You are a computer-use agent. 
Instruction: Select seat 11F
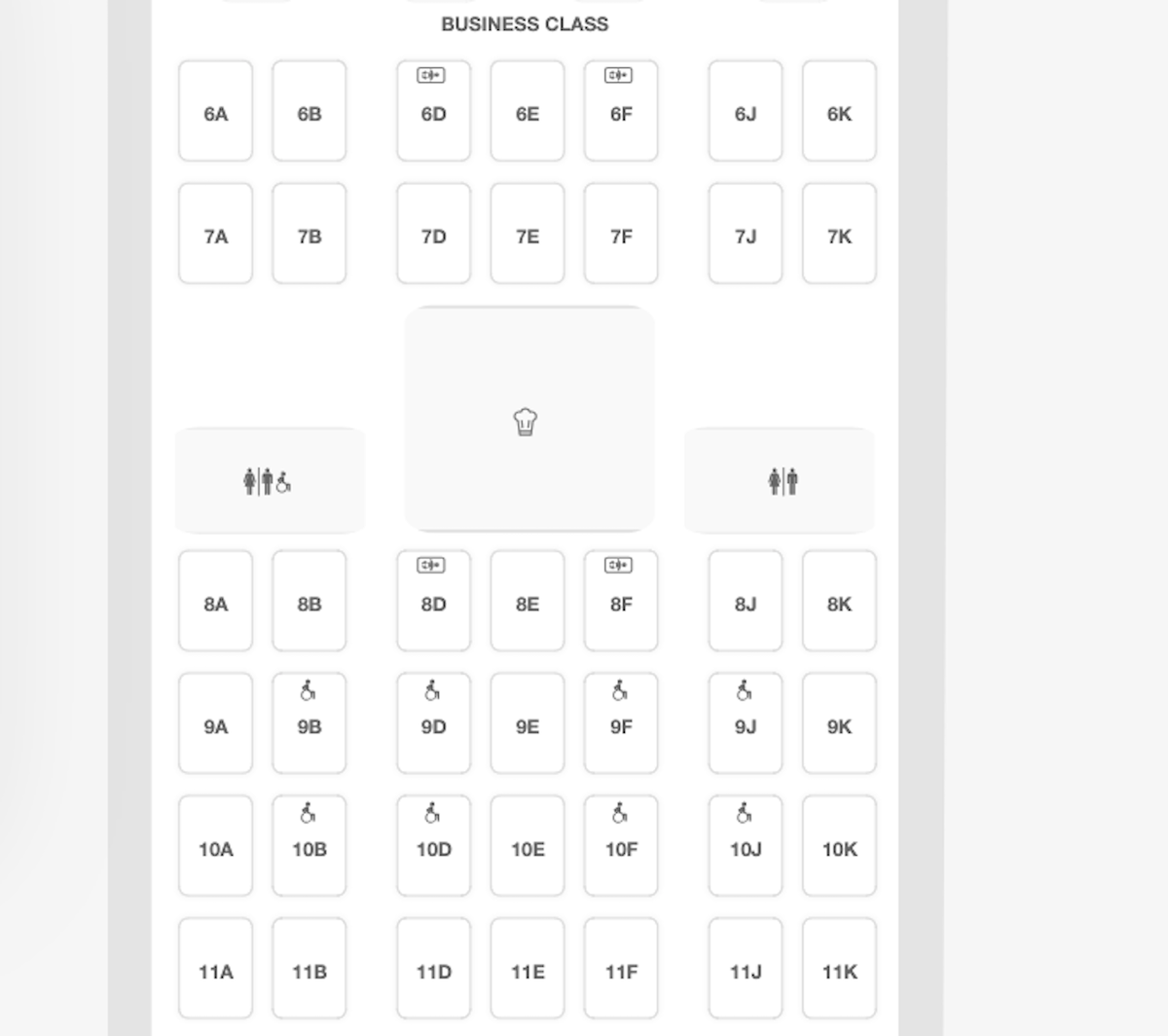pyautogui.click(x=620, y=969)
